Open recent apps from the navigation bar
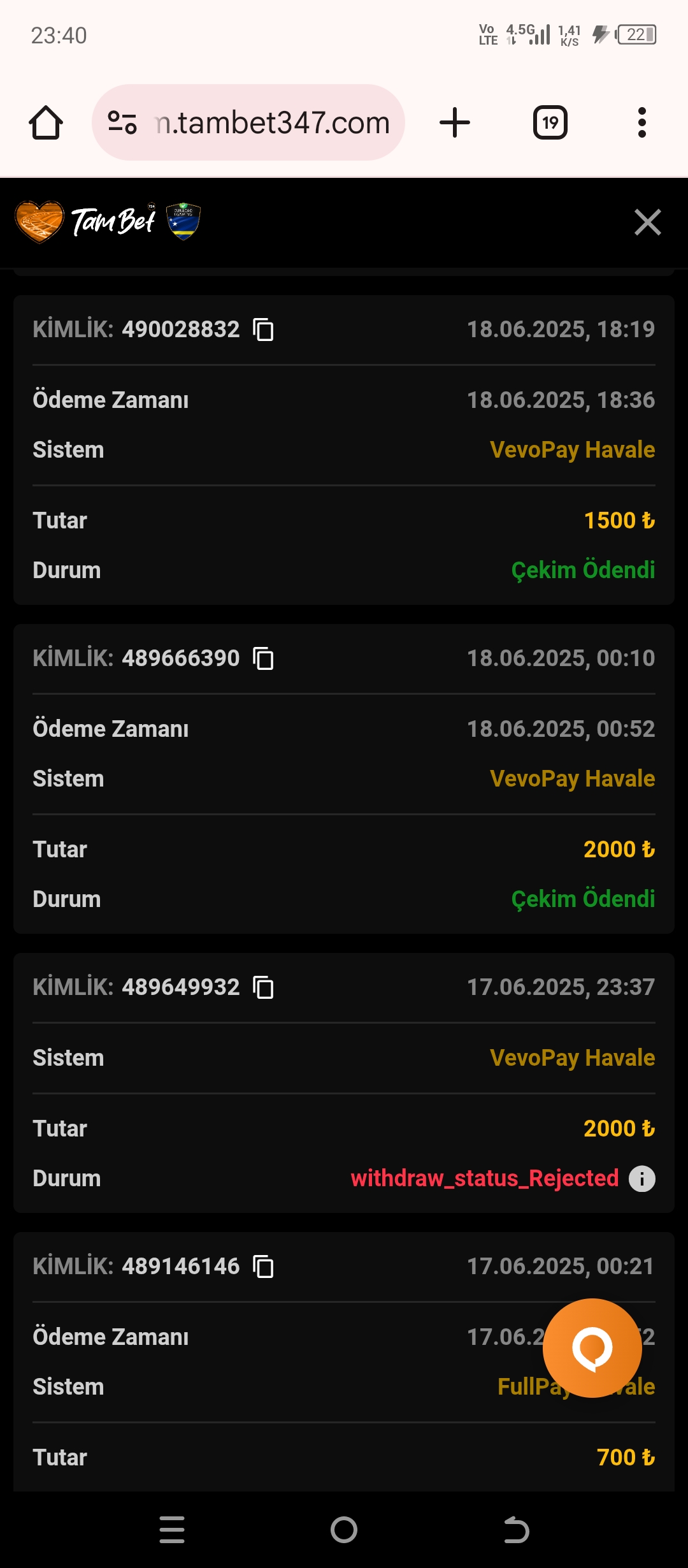The height and width of the screenshot is (1568, 688). point(172,1530)
